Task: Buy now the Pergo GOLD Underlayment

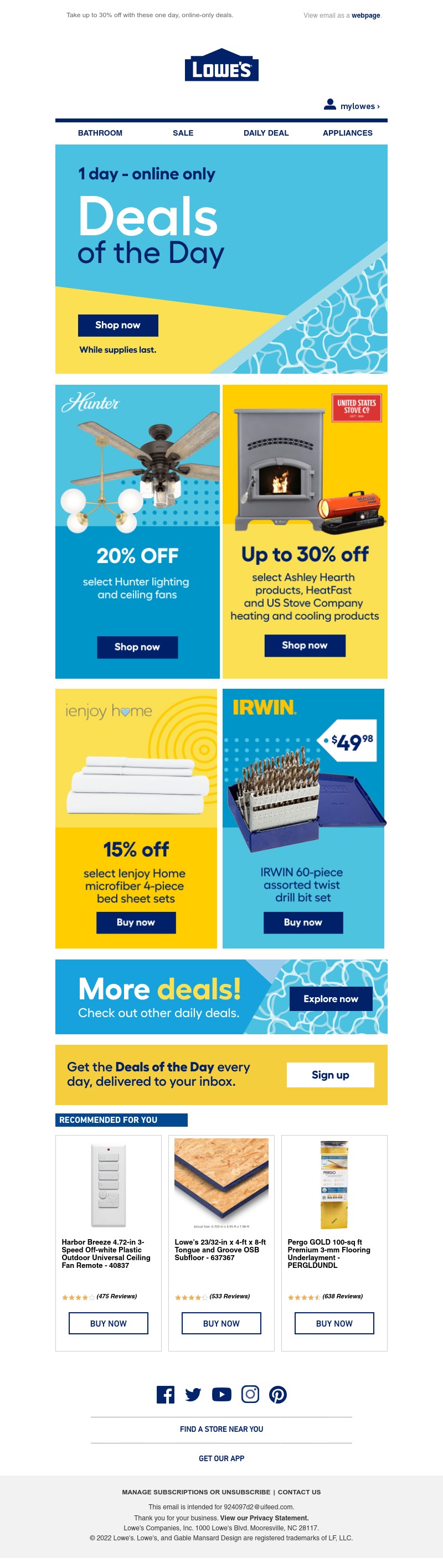Action: 334,1323
